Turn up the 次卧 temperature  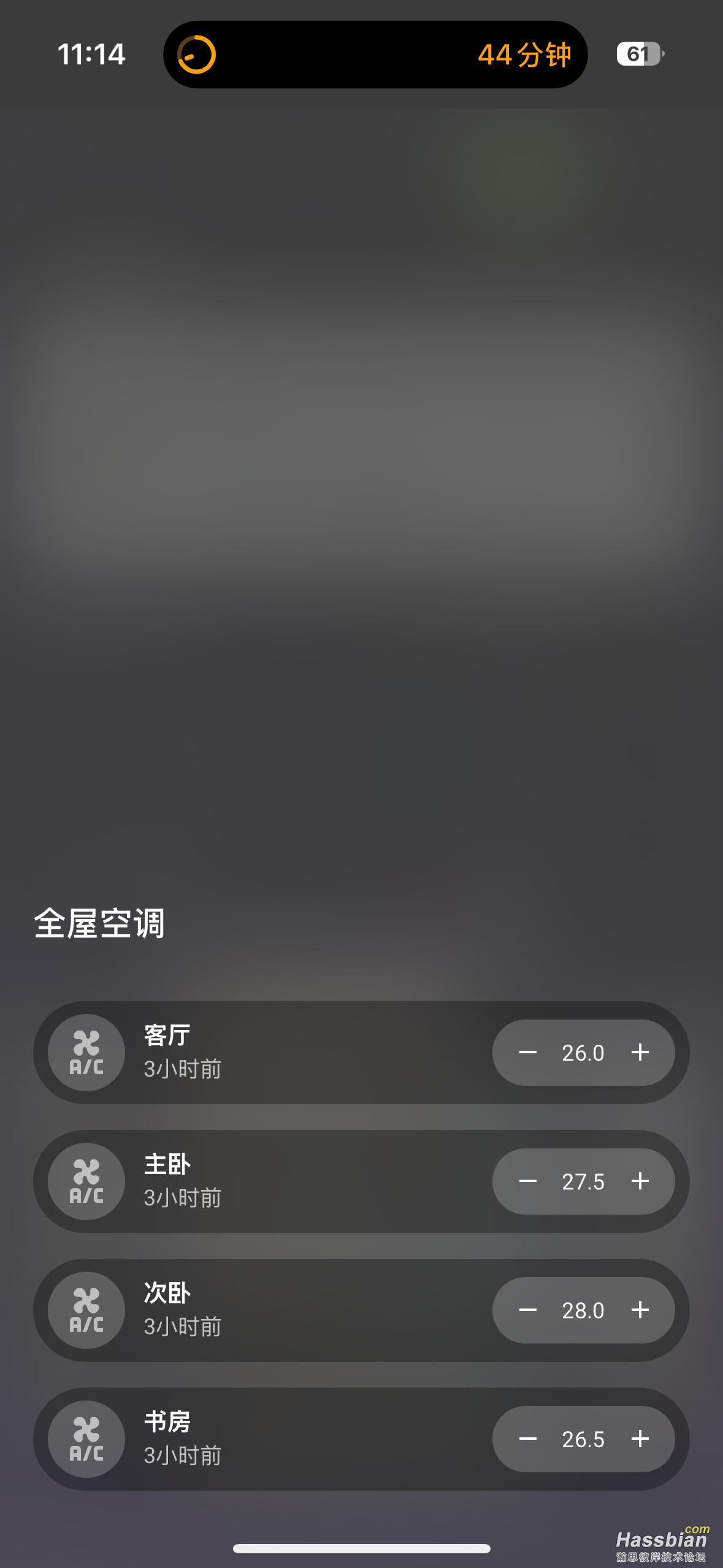[640, 1310]
